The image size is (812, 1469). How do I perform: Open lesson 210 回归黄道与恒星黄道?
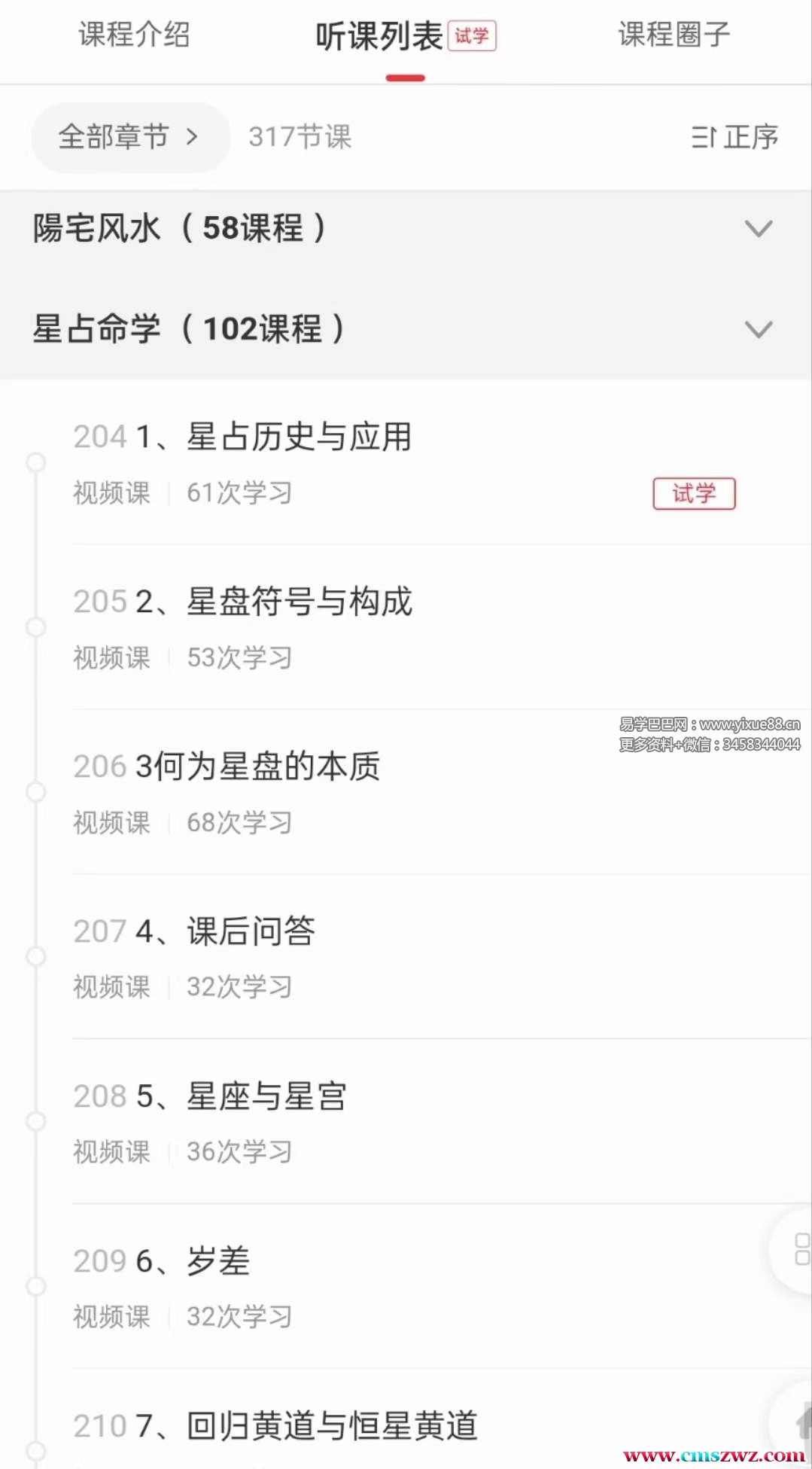click(x=331, y=1425)
